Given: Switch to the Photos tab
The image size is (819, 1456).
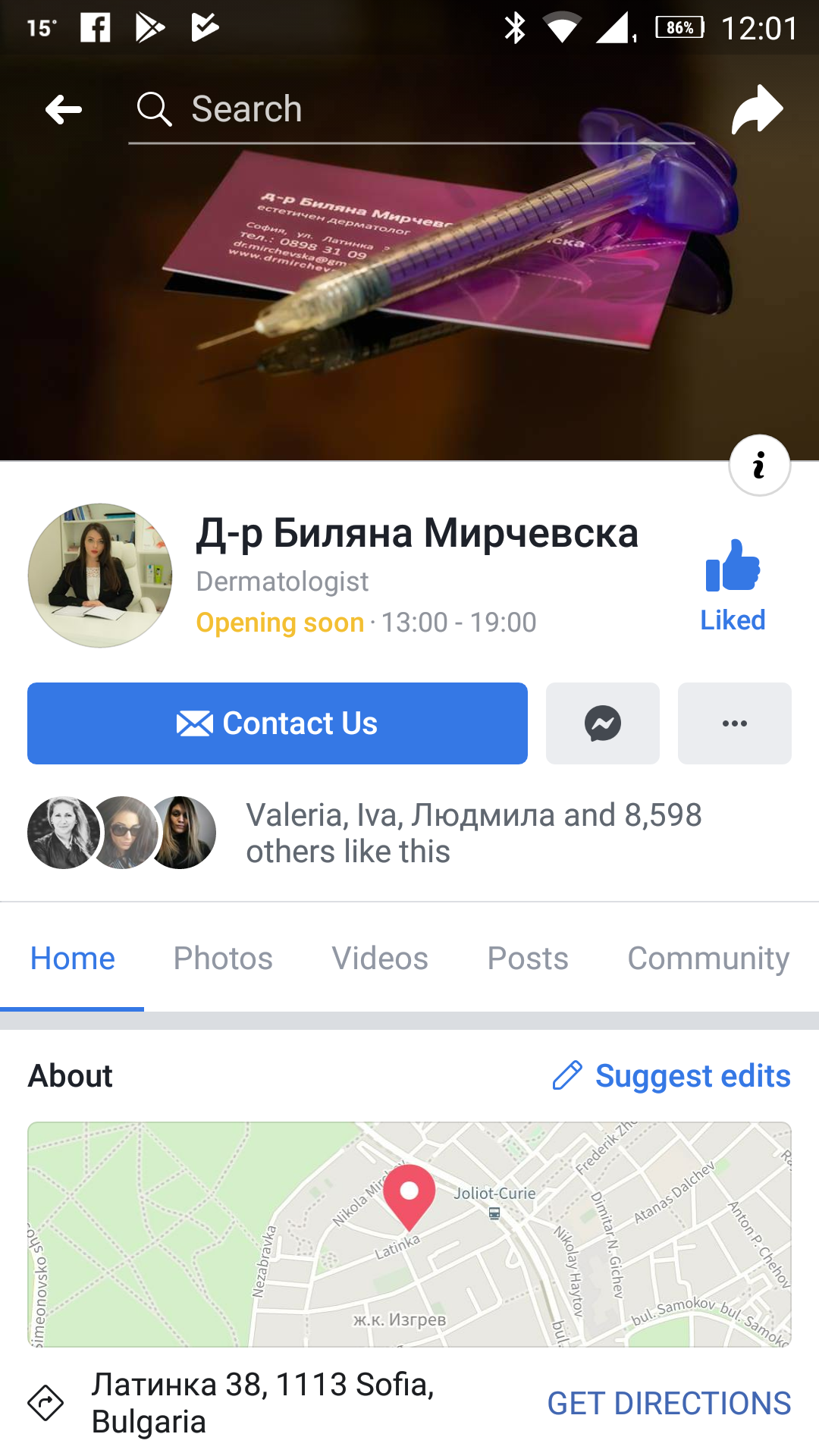Looking at the screenshot, I should pos(223,959).
